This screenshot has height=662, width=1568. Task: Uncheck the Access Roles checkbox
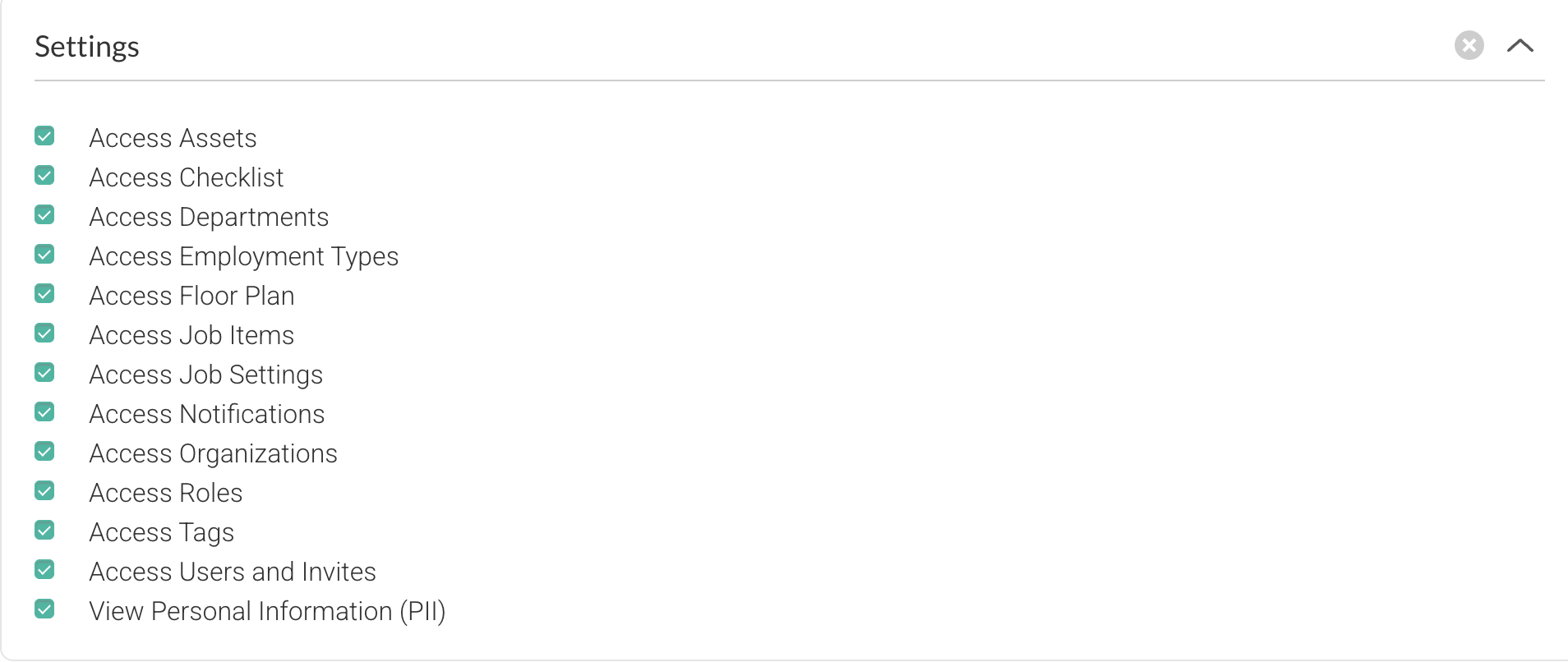click(44, 491)
